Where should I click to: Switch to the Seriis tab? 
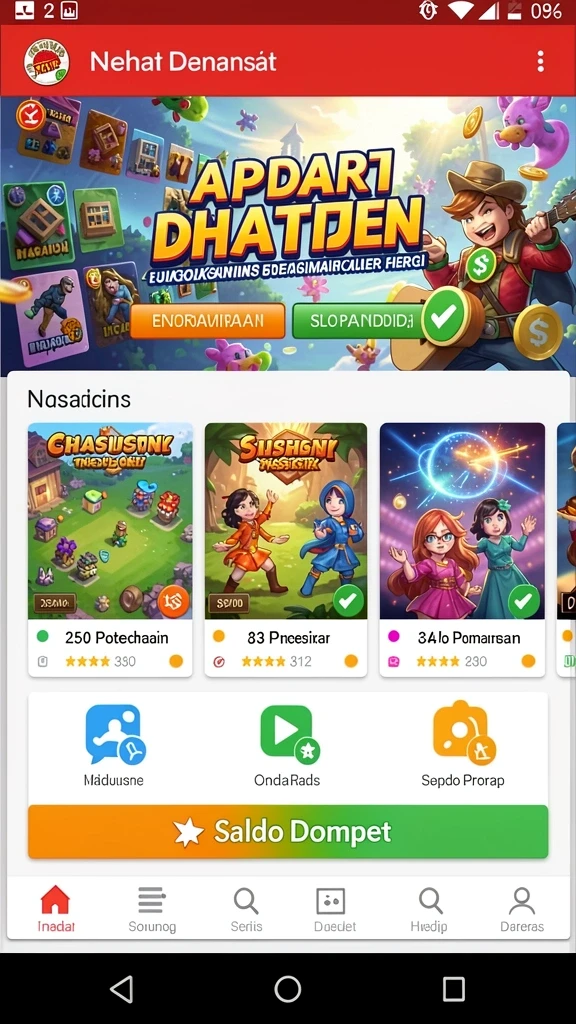click(246, 909)
